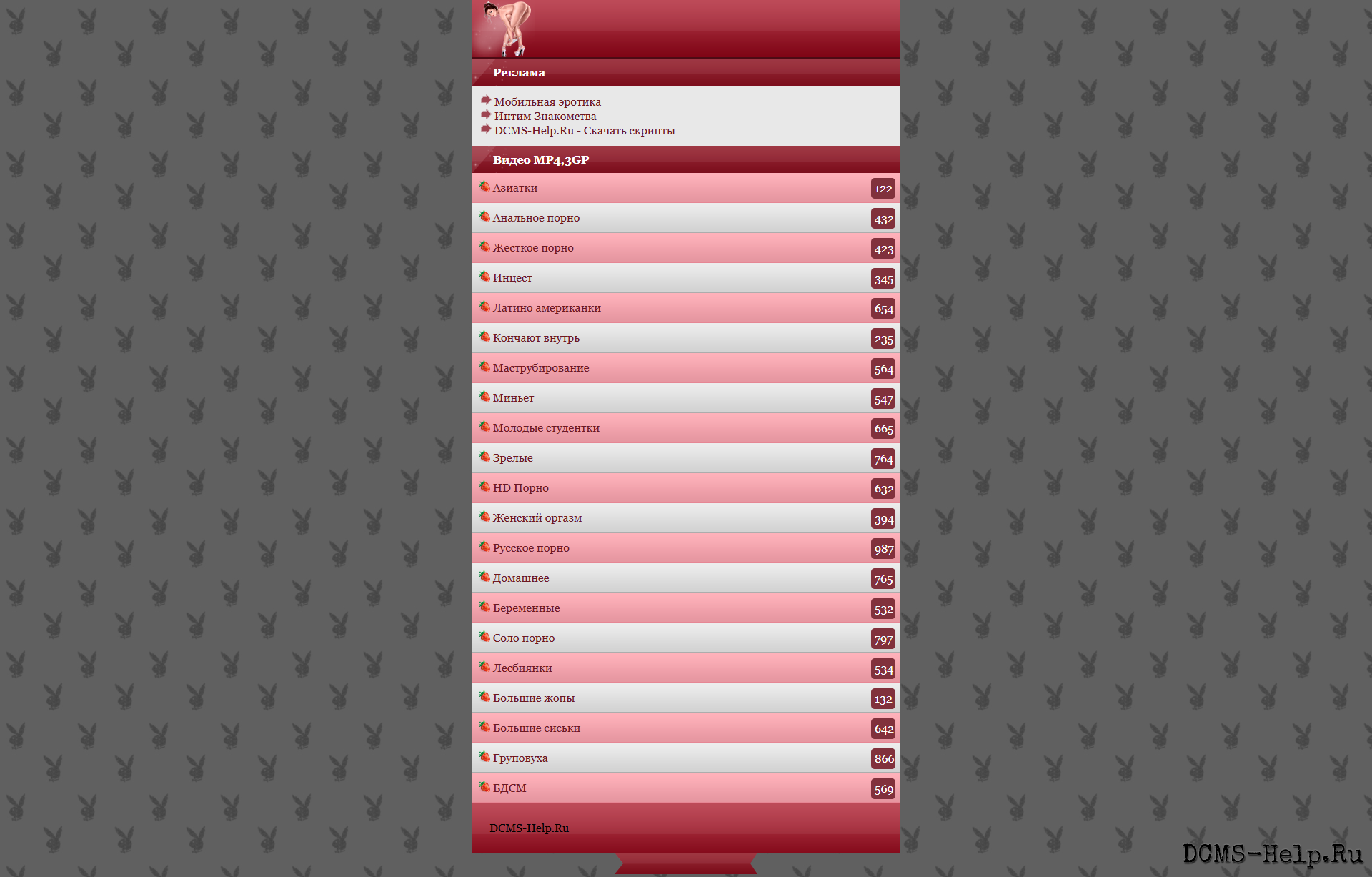Open the БДСМ category
This screenshot has height=877, width=1372.
(509, 788)
